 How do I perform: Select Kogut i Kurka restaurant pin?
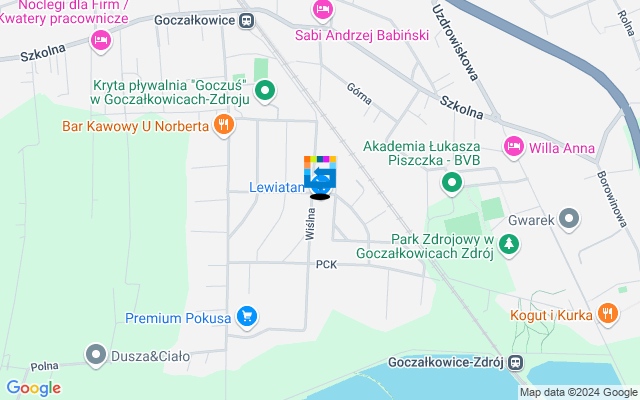click(x=607, y=315)
